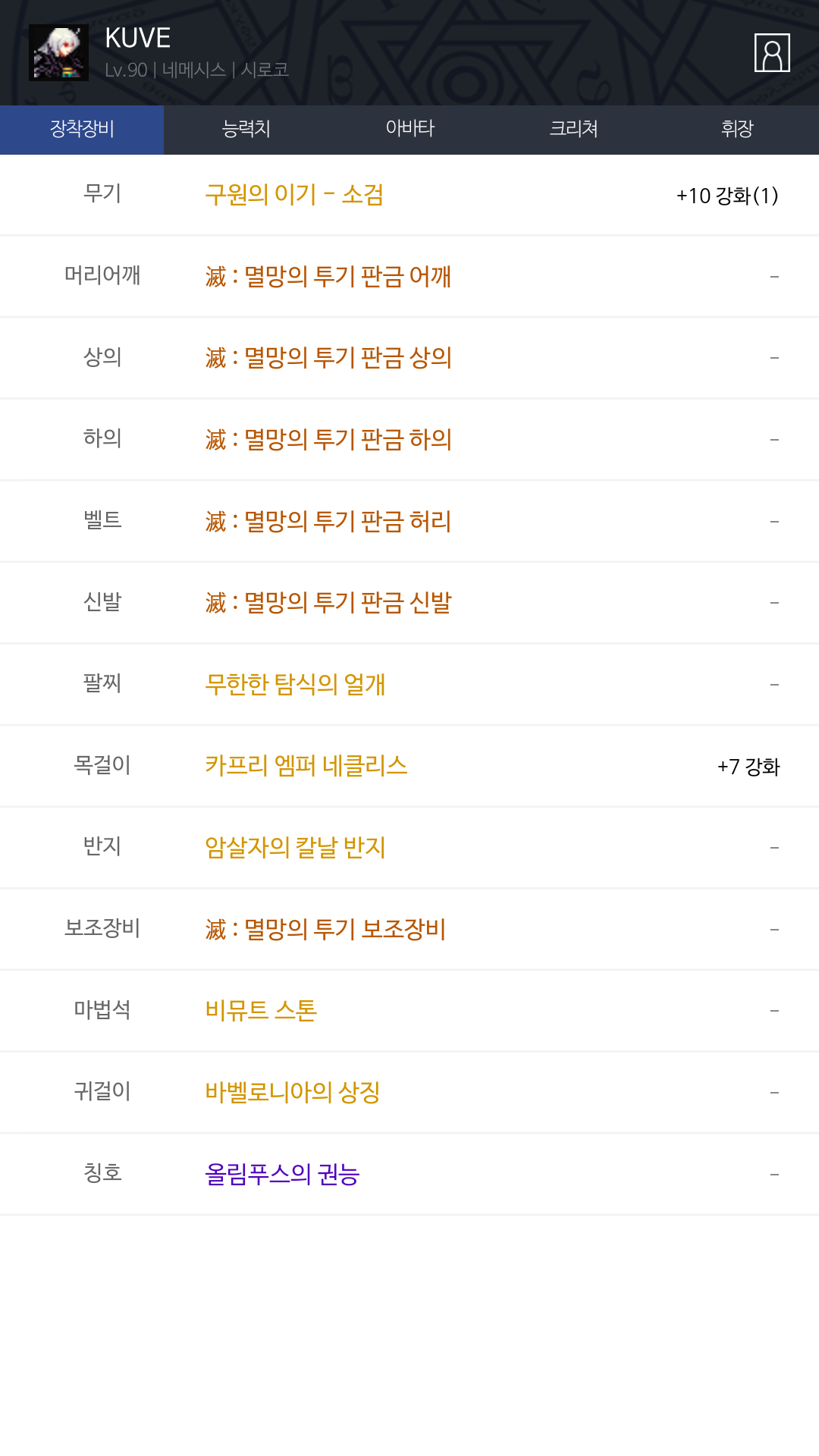Open 滅 : 멸망의 투기 판금 상의
The height and width of the screenshot is (1456, 819).
click(x=328, y=358)
